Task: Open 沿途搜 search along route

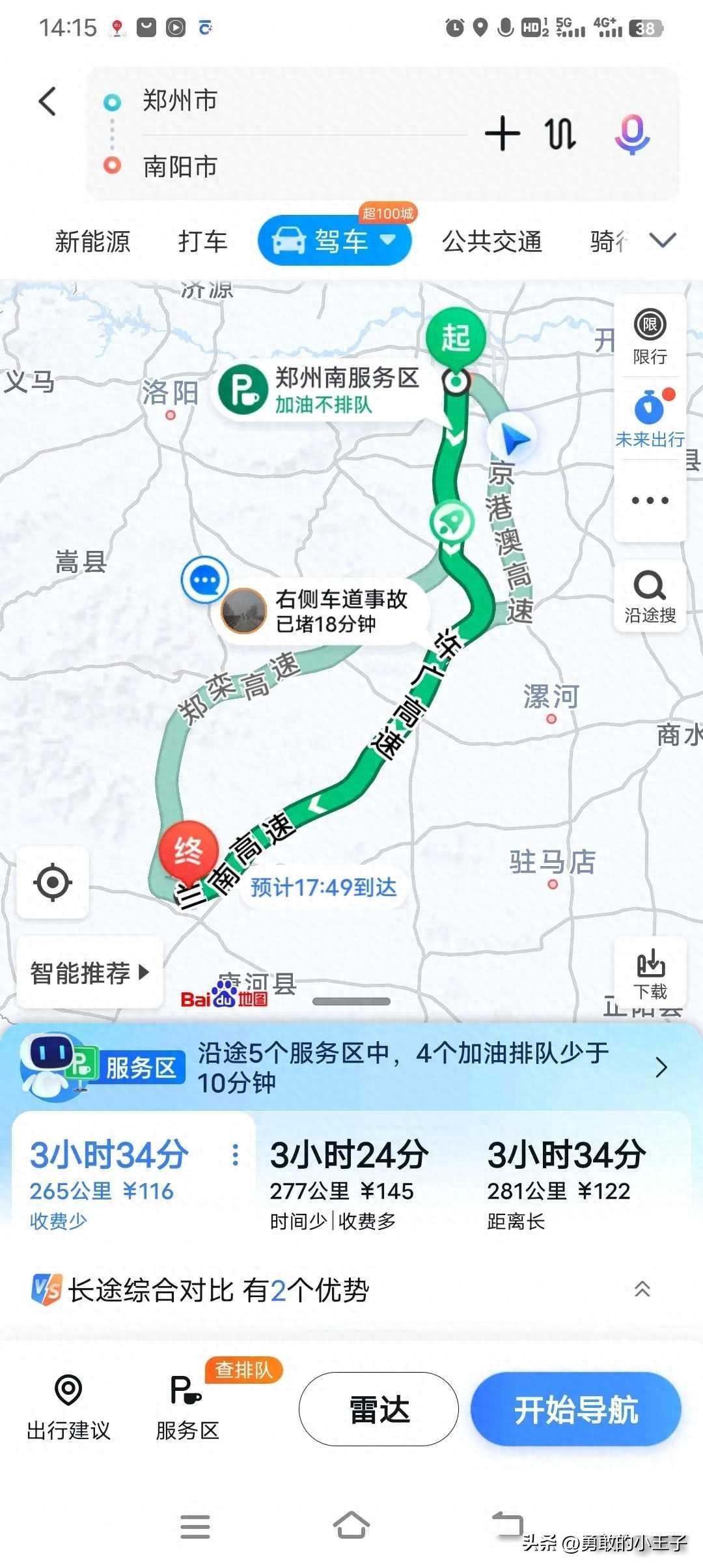Action: 650,596
